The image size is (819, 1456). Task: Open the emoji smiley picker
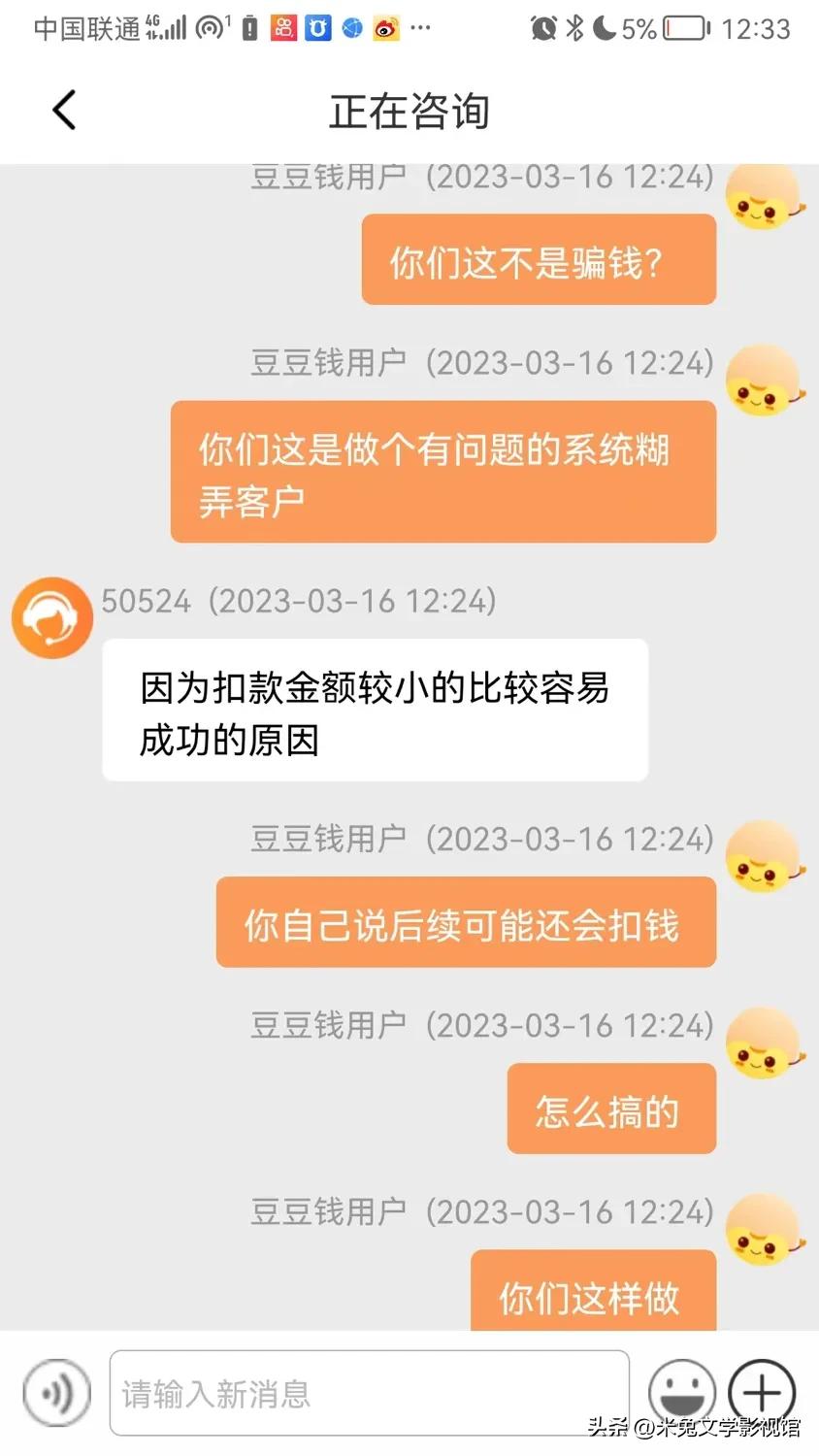[x=682, y=1392]
